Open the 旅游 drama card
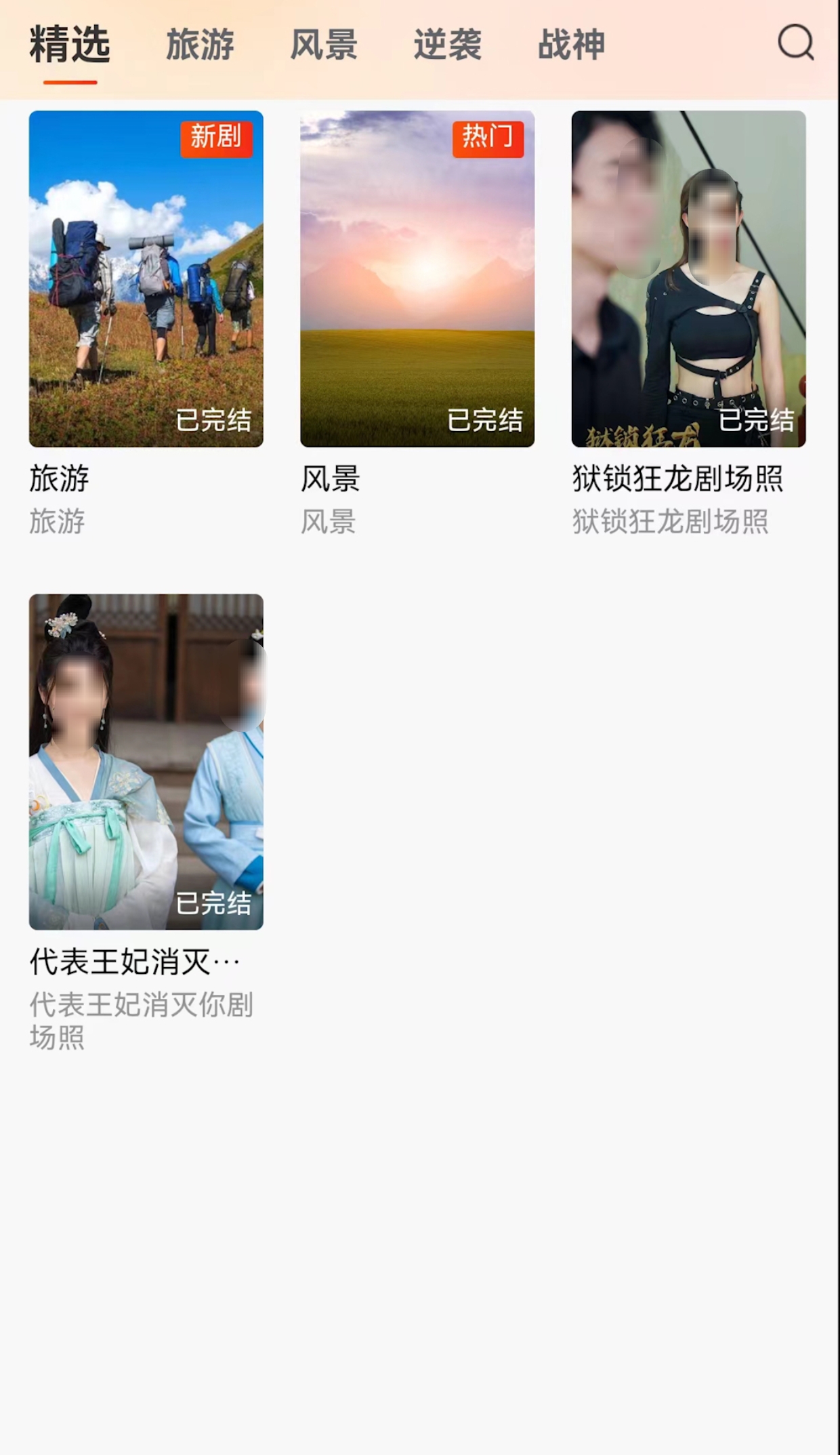This screenshot has width=840, height=1455. click(146, 279)
